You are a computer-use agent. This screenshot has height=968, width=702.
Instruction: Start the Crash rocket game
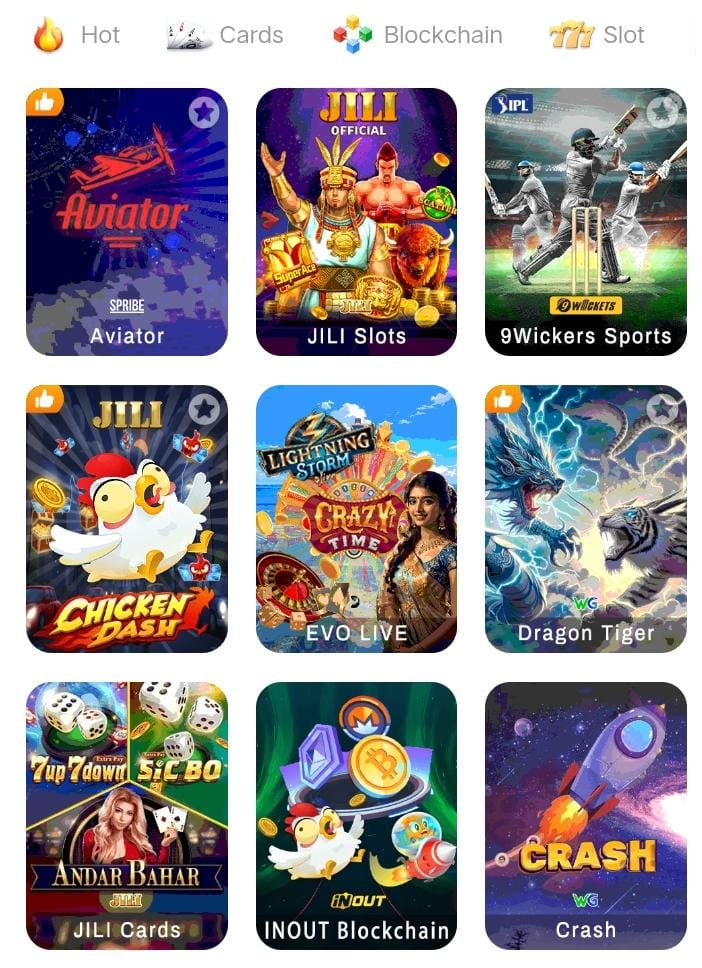pyautogui.click(x=585, y=816)
